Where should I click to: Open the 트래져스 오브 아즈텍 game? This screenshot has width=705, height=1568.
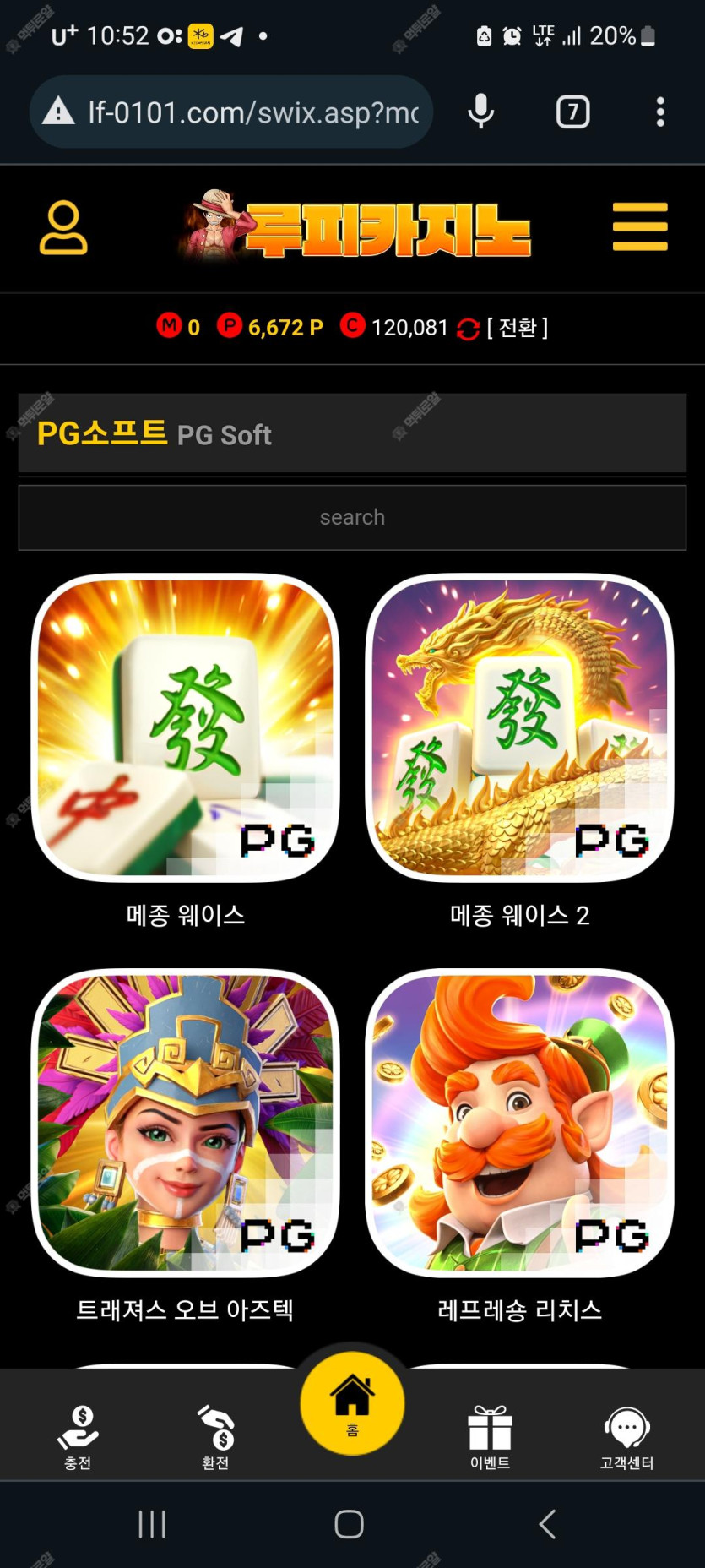click(186, 1123)
